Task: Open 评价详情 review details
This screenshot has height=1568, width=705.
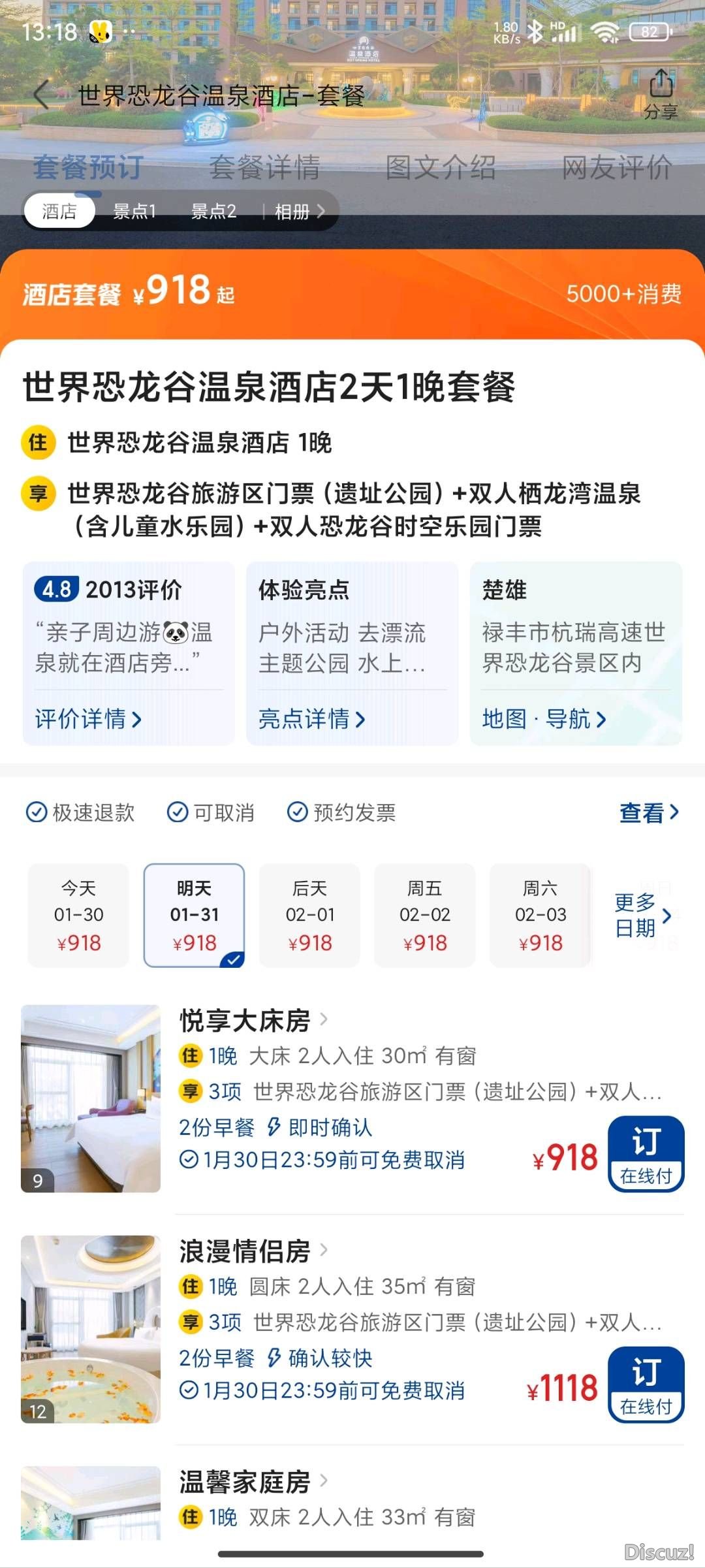Action: 88,719
